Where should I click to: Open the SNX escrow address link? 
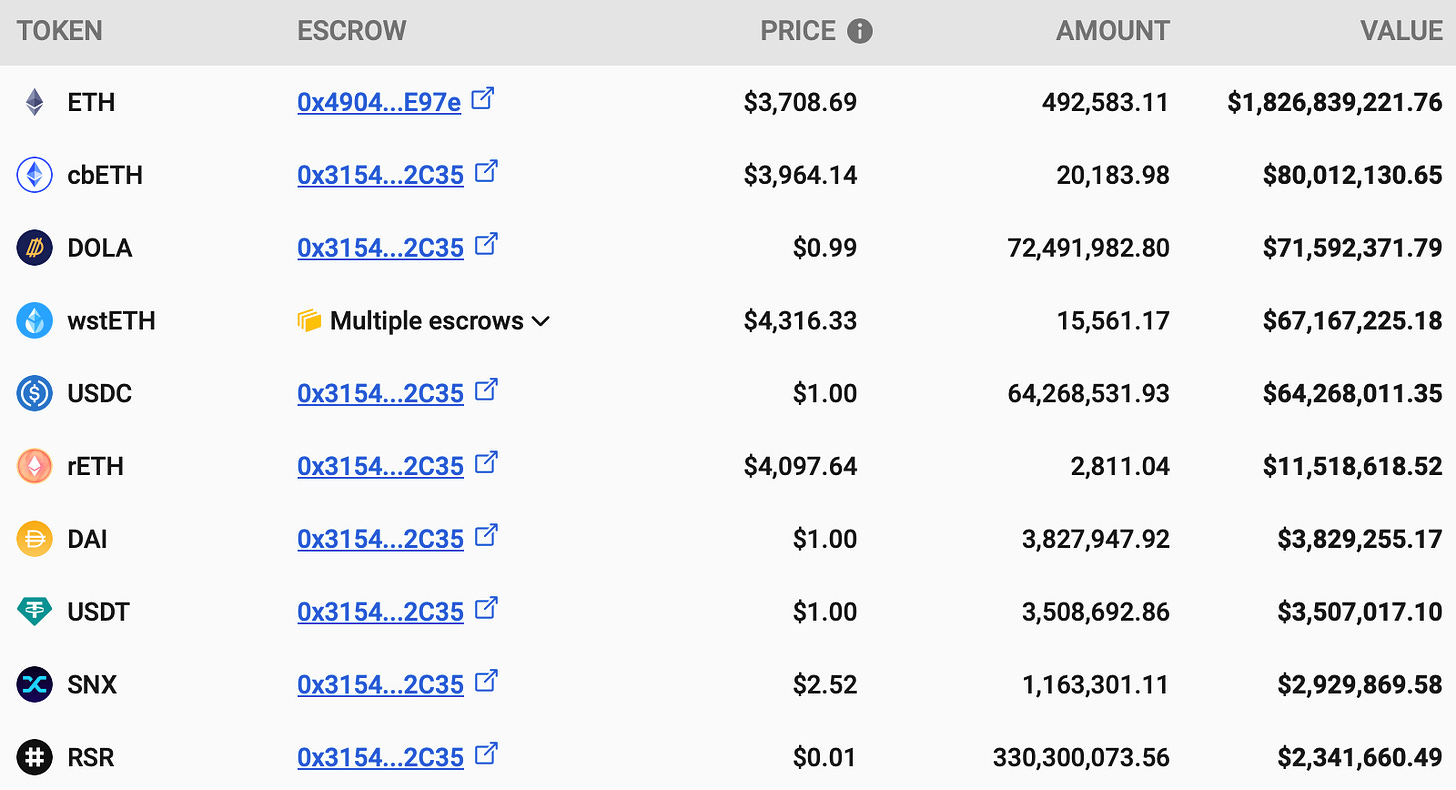380,685
